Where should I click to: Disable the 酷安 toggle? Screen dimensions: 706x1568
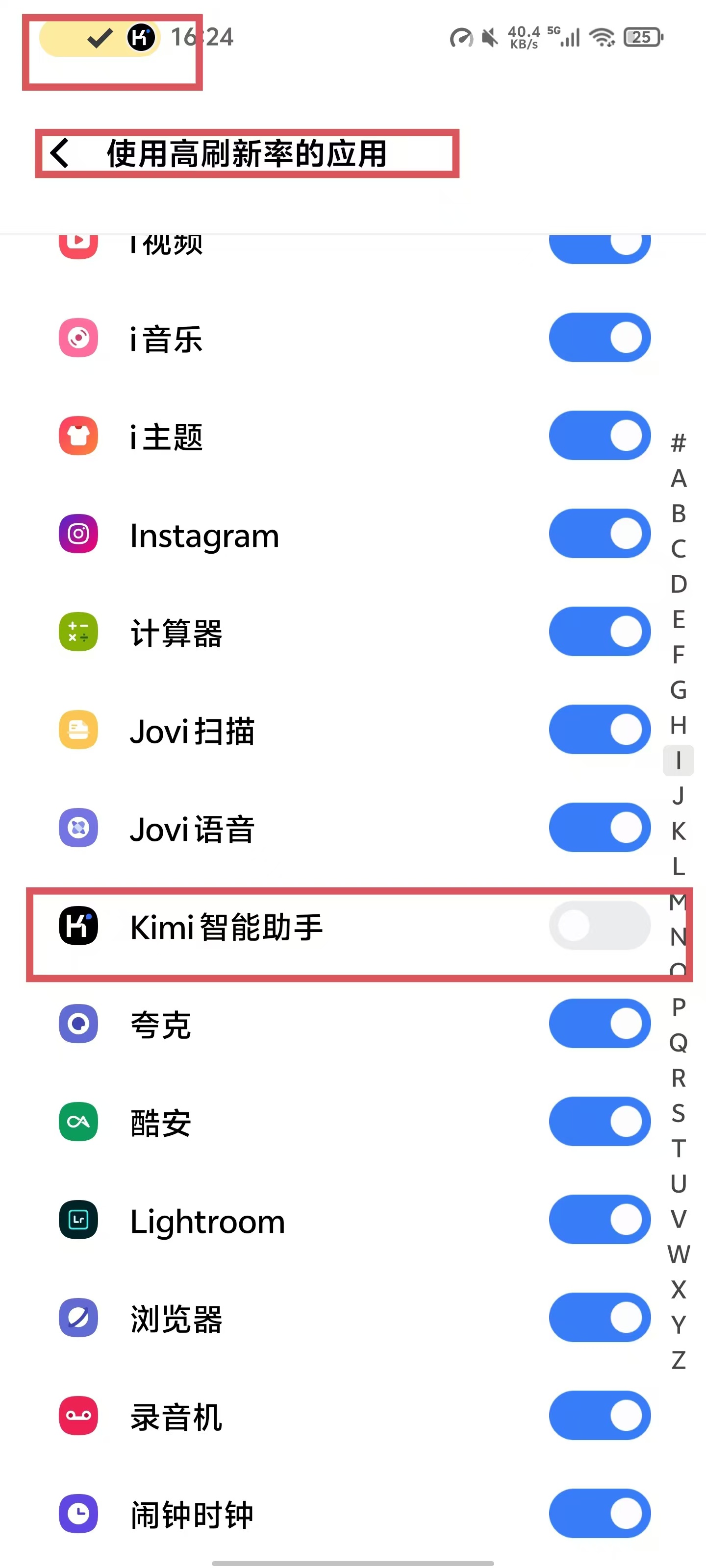point(600,1121)
